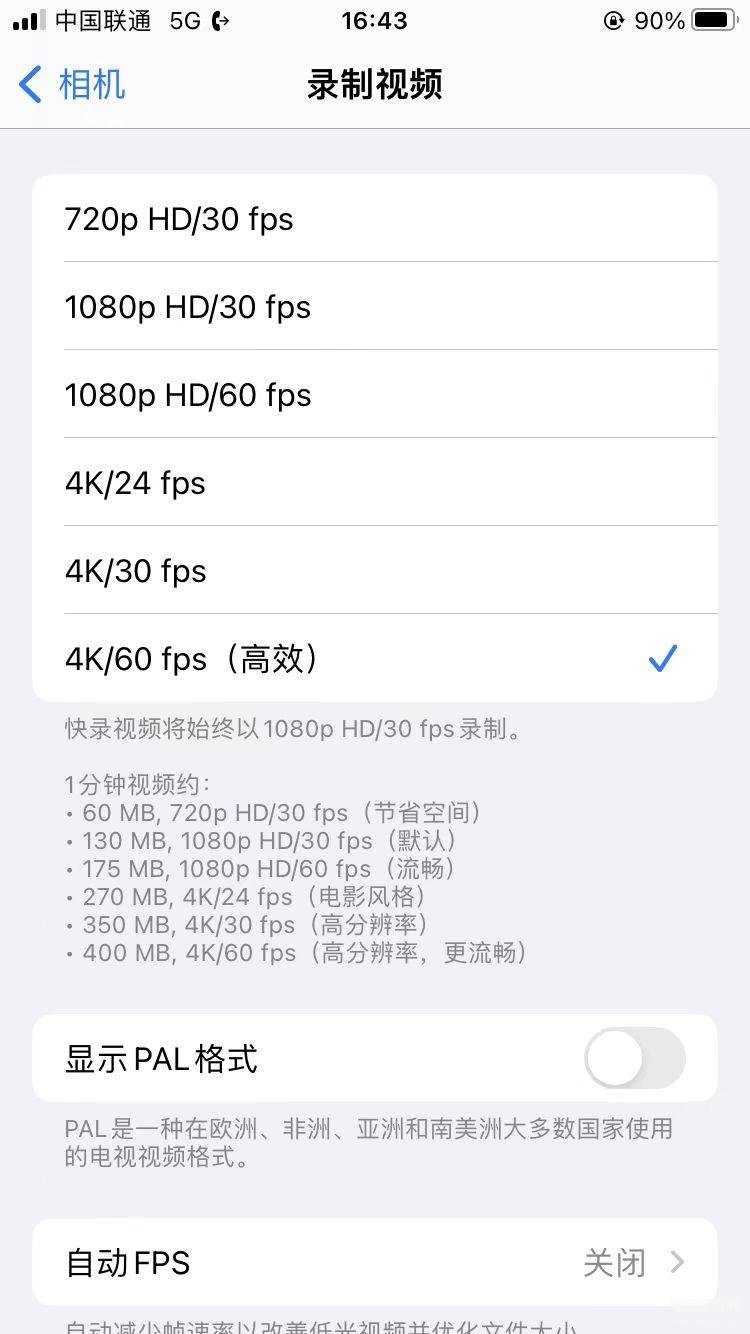
Task: Select 720p HD/30 fps recording
Action: (375, 219)
